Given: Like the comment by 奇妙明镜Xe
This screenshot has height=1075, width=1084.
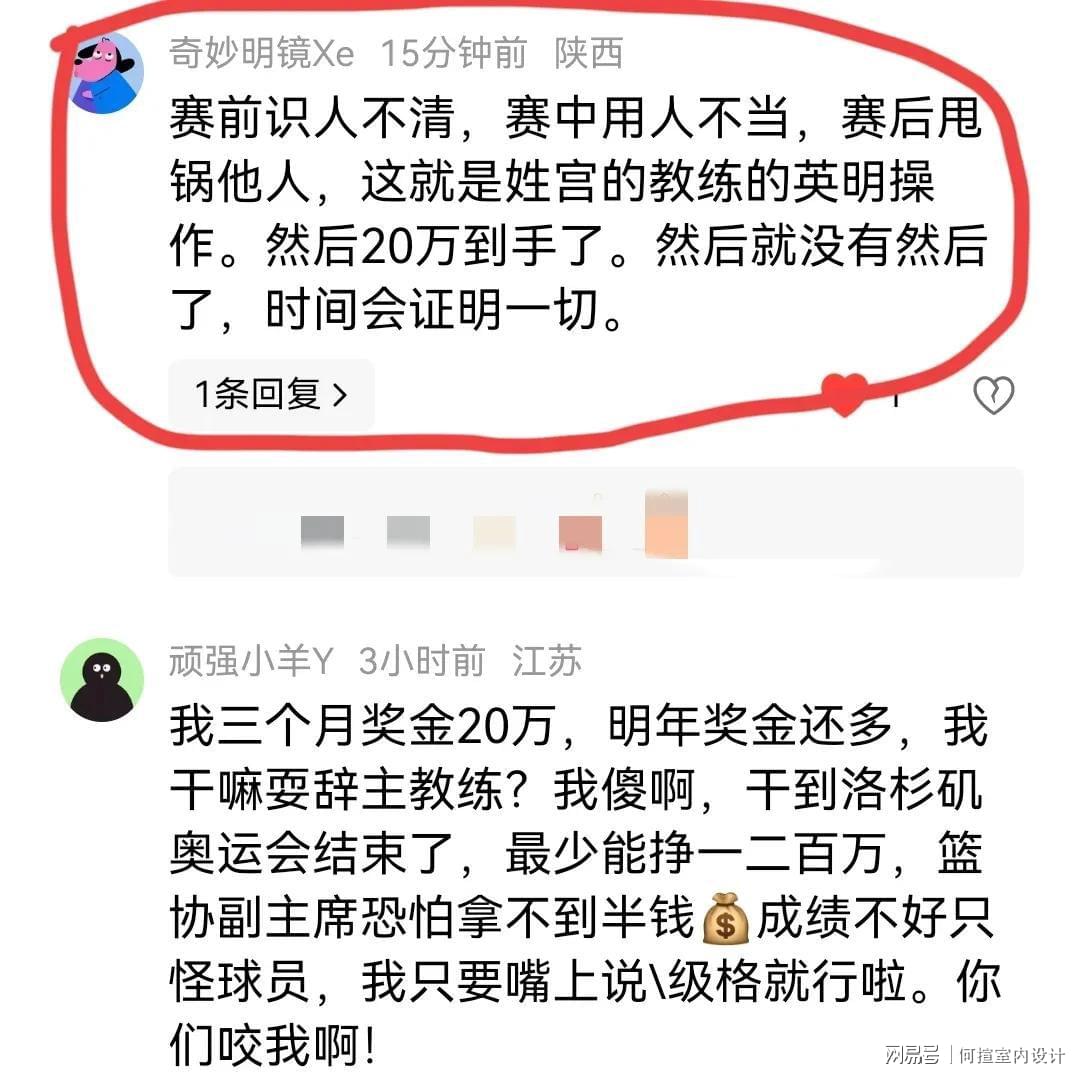Looking at the screenshot, I should pos(845,394).
